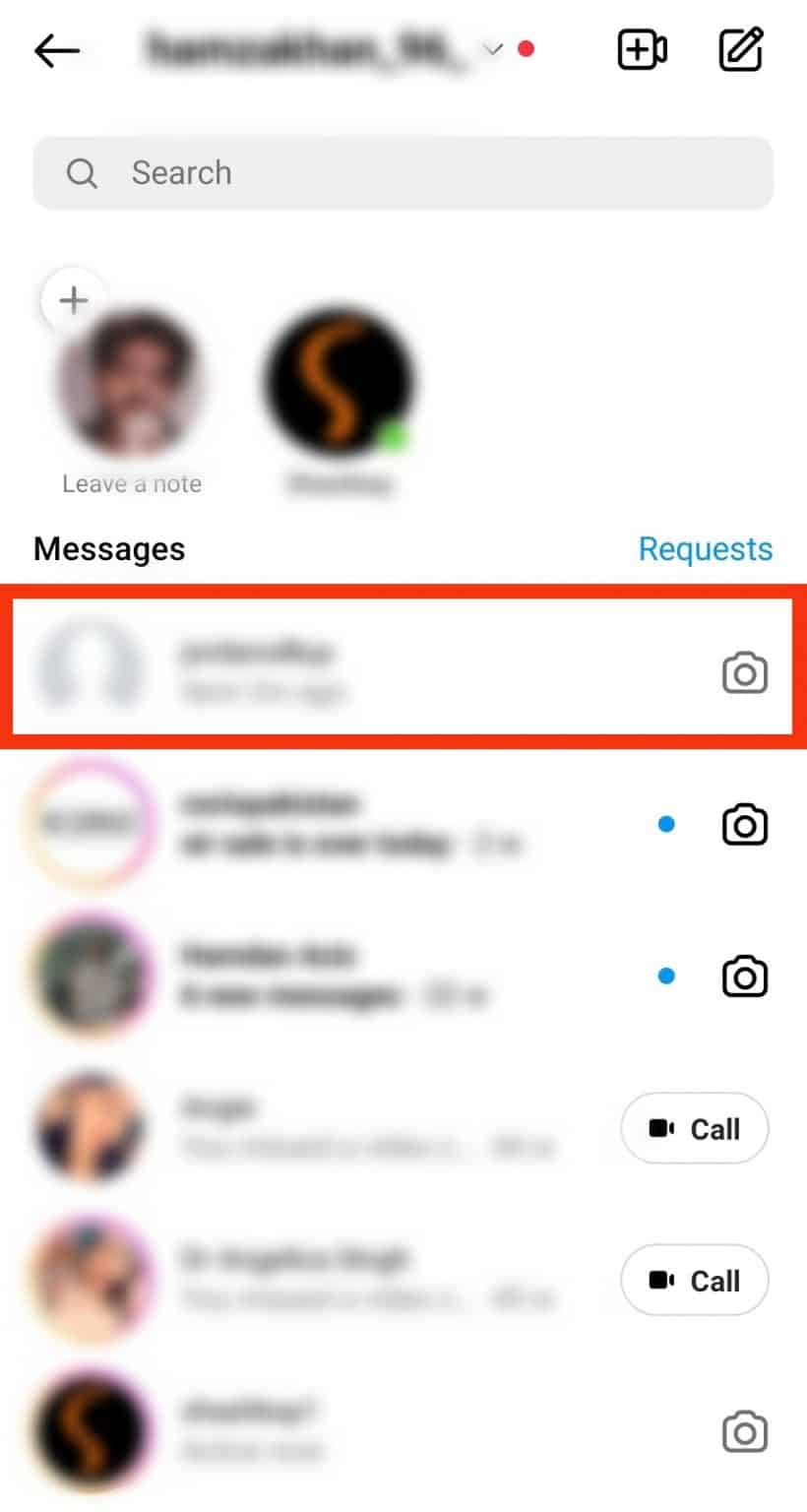This screenshot has width=807, height=1512.
Task: Tap the blue unread dot on third chat
Action: (x=667, y=976)
